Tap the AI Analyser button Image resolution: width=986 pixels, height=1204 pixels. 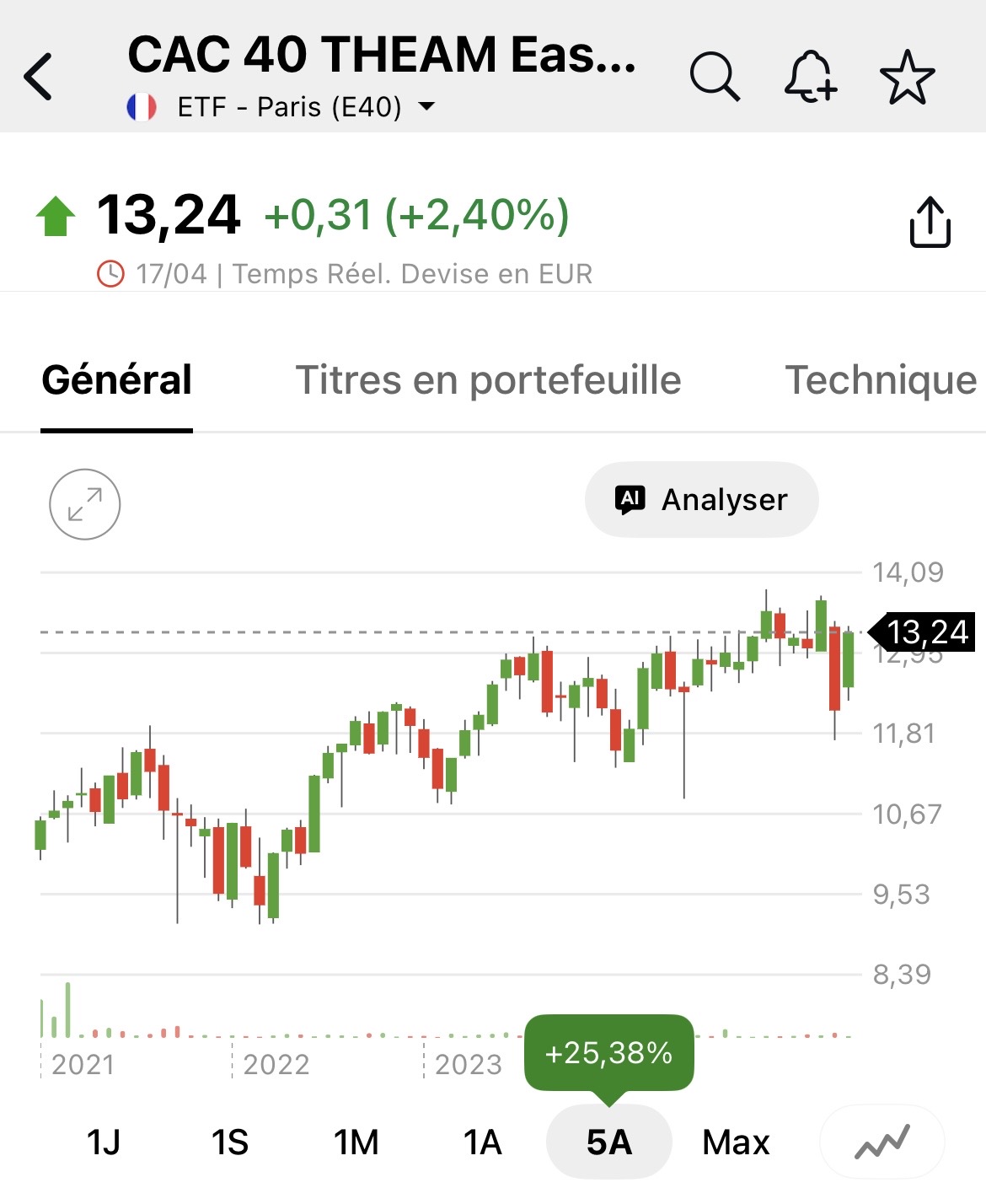point(701,500)
